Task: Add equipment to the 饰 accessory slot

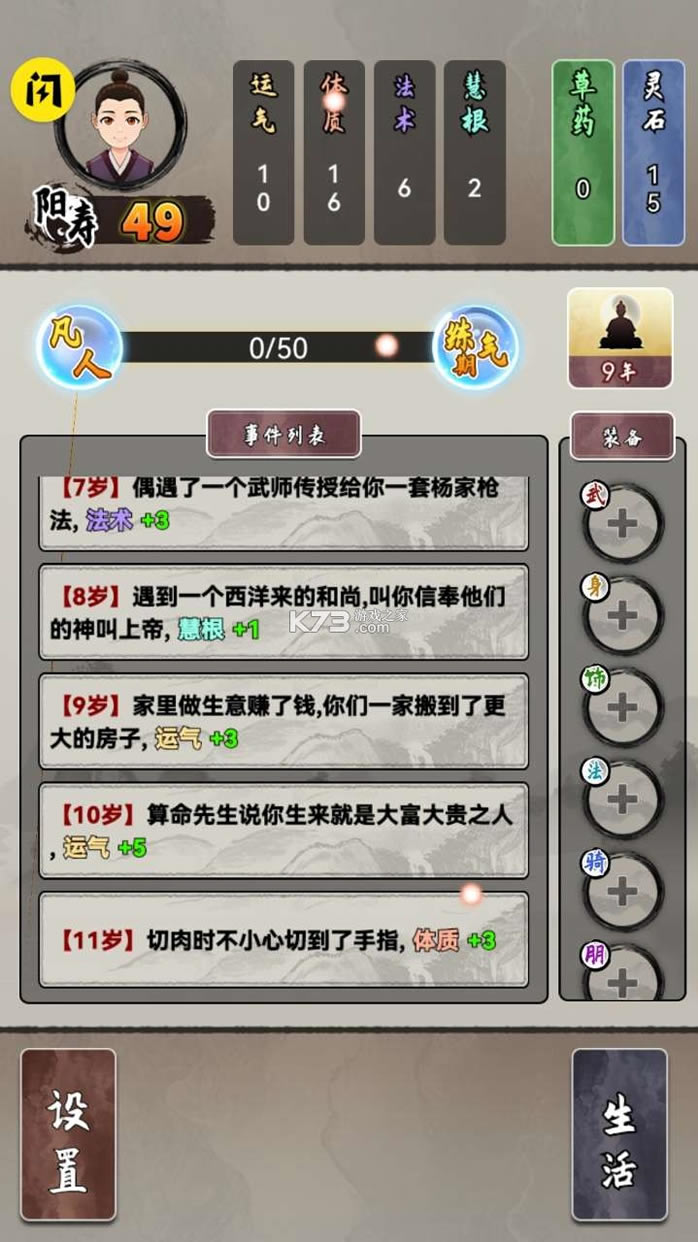Action: pos(622,708)
